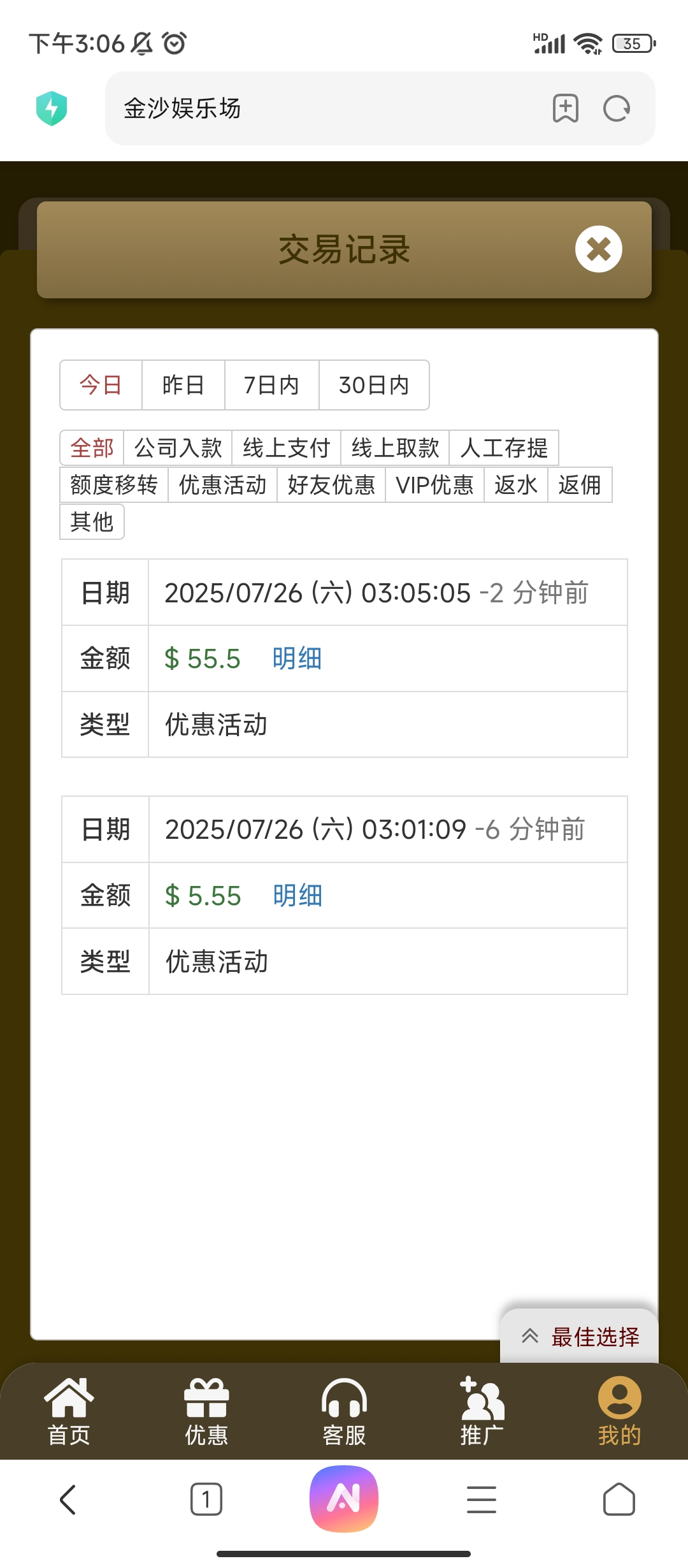View 明细 of the $ 5.55 record

coord(297,896)
